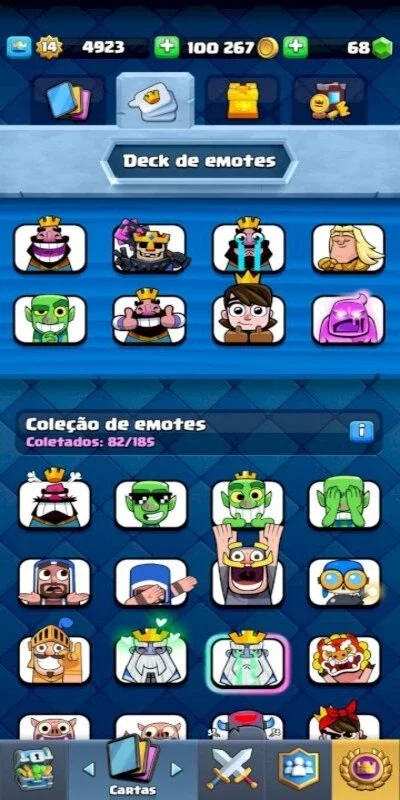
Task: Open the banners and cosmetics tab
Action: click(330, 101)
